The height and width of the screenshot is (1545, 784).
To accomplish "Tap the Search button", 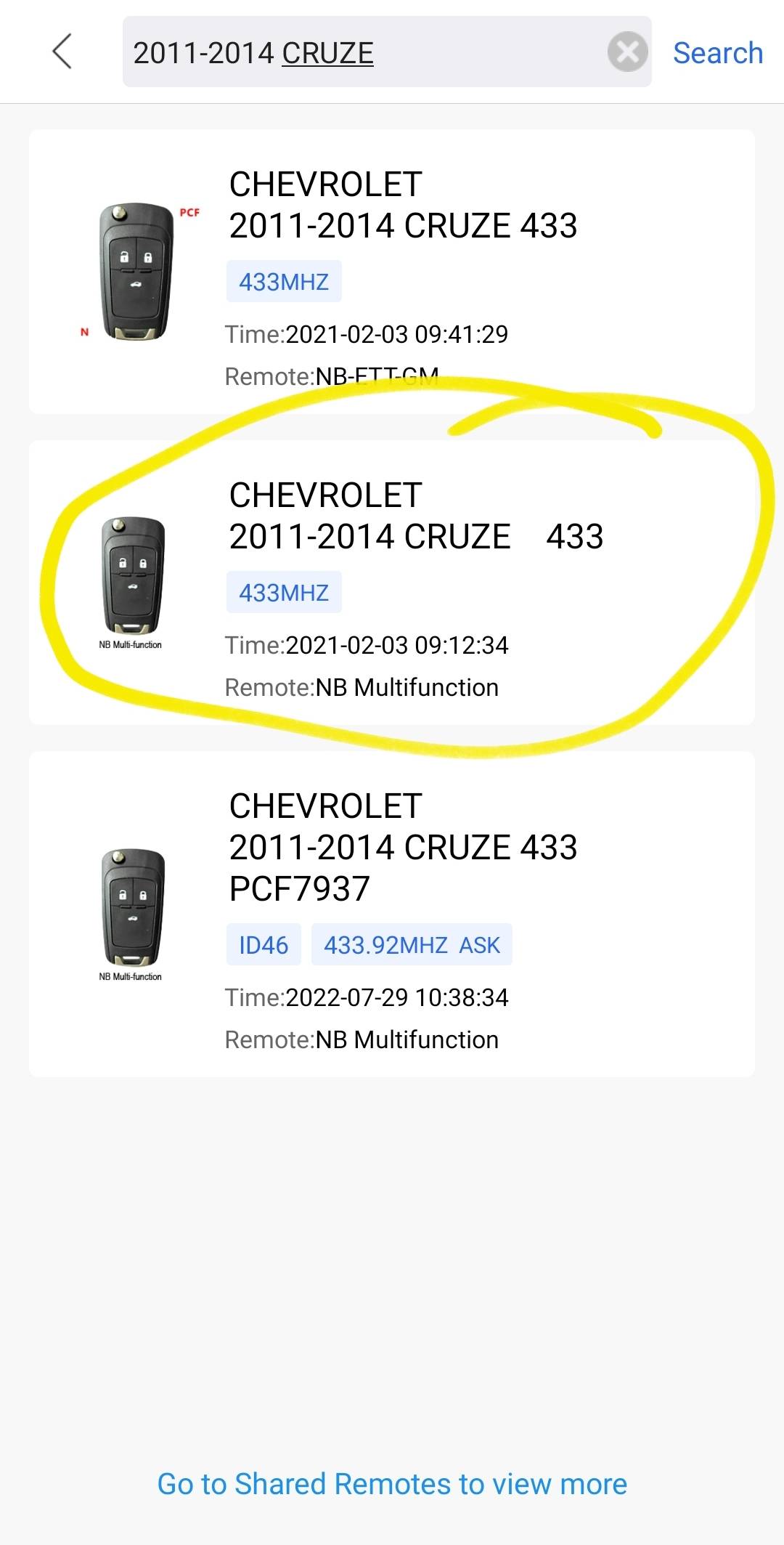I will 717,53.
